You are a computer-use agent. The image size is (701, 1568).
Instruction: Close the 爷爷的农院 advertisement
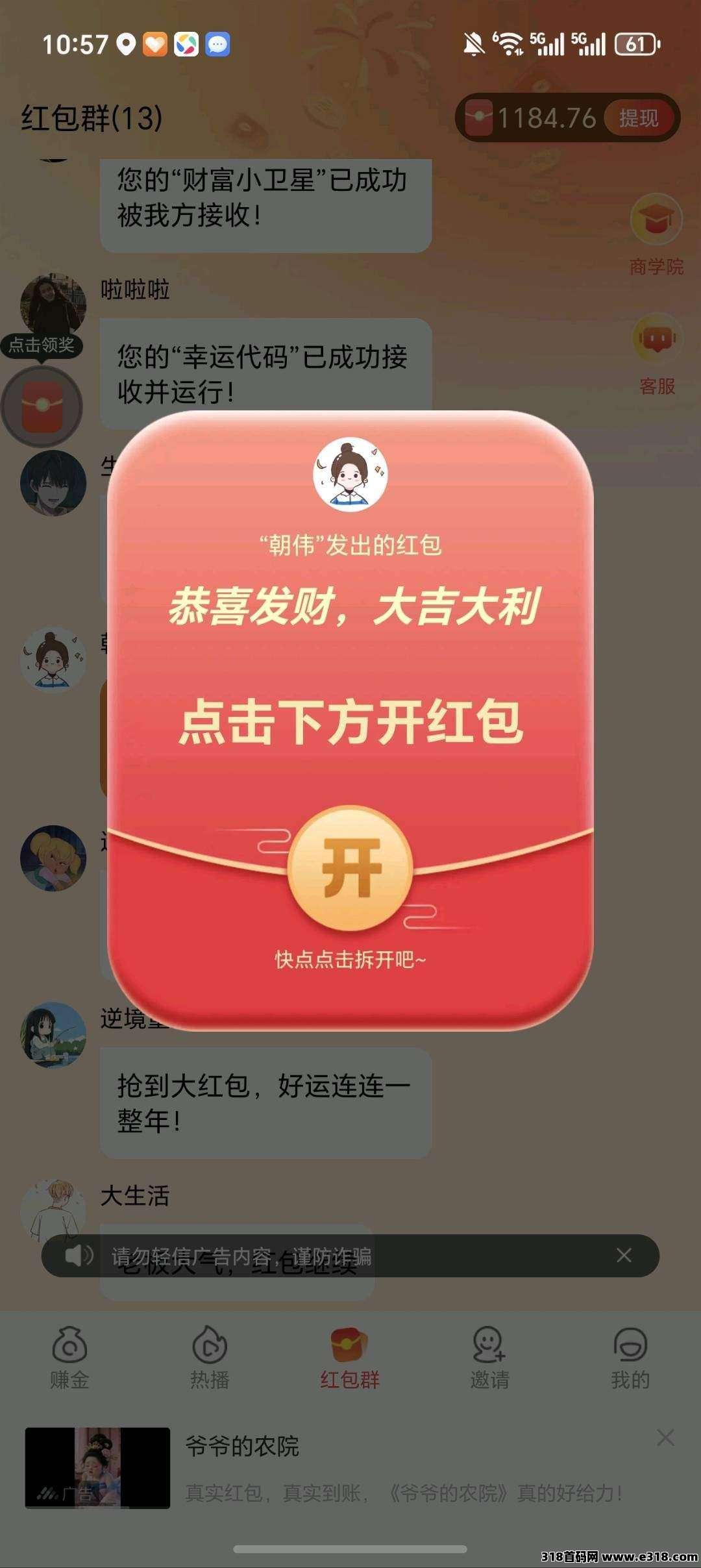pos(665,1437)
